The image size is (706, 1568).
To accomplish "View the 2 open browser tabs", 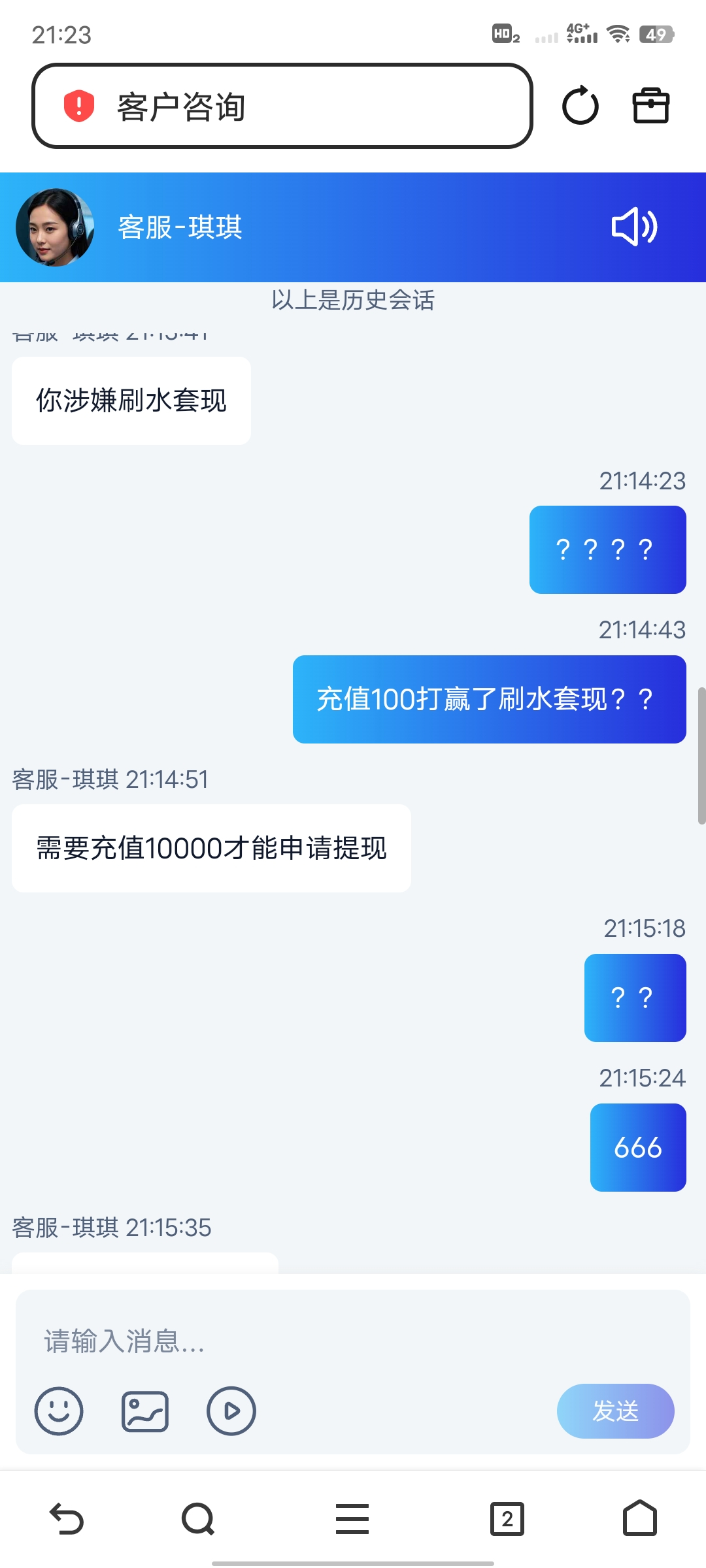I will [507, 1518].
